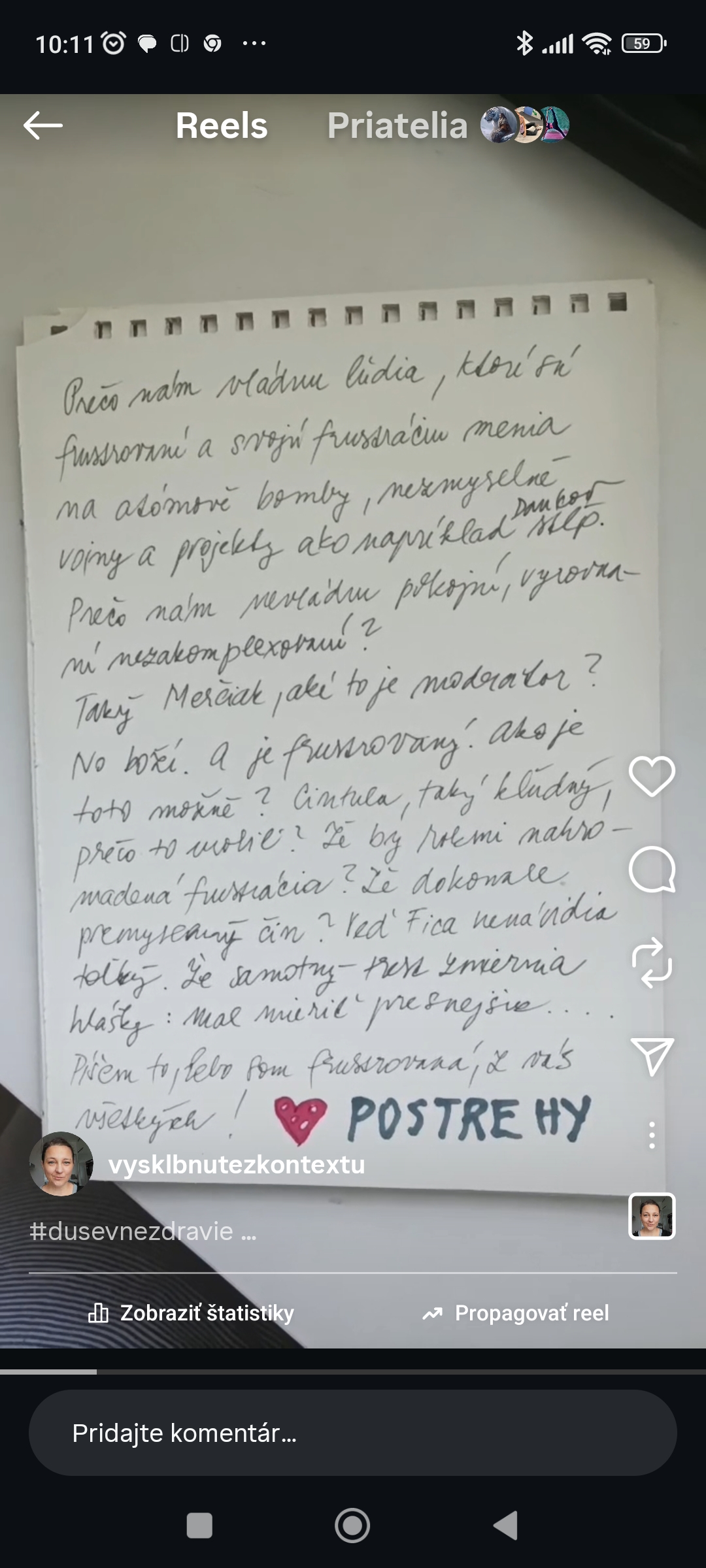Viewport: 706px width, 1568px height.
Task: Repost this reel with the arrows icon
Action: pos(652,963)
